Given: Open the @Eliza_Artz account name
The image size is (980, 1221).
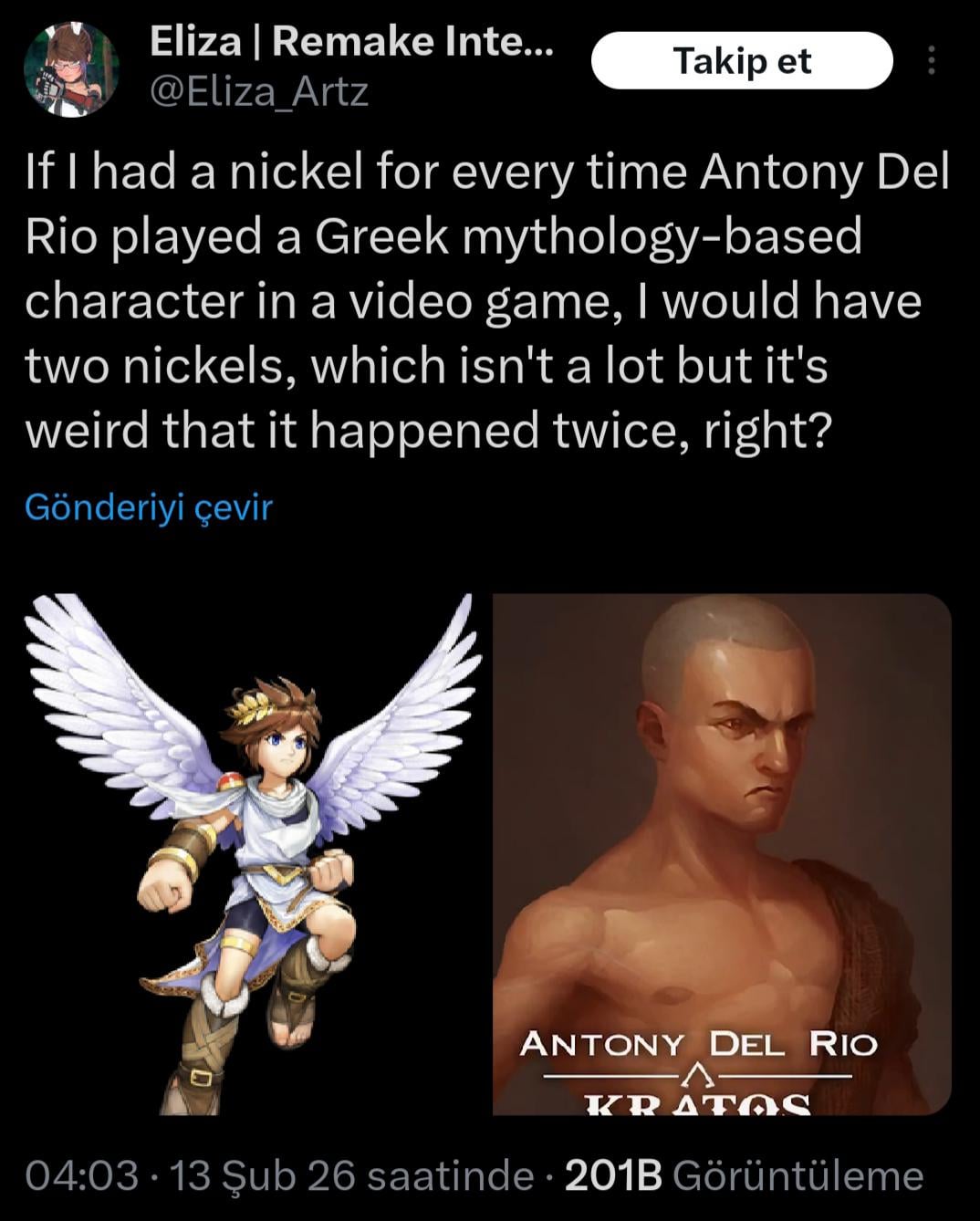Looking at the screenshot, I should [258, 92].
